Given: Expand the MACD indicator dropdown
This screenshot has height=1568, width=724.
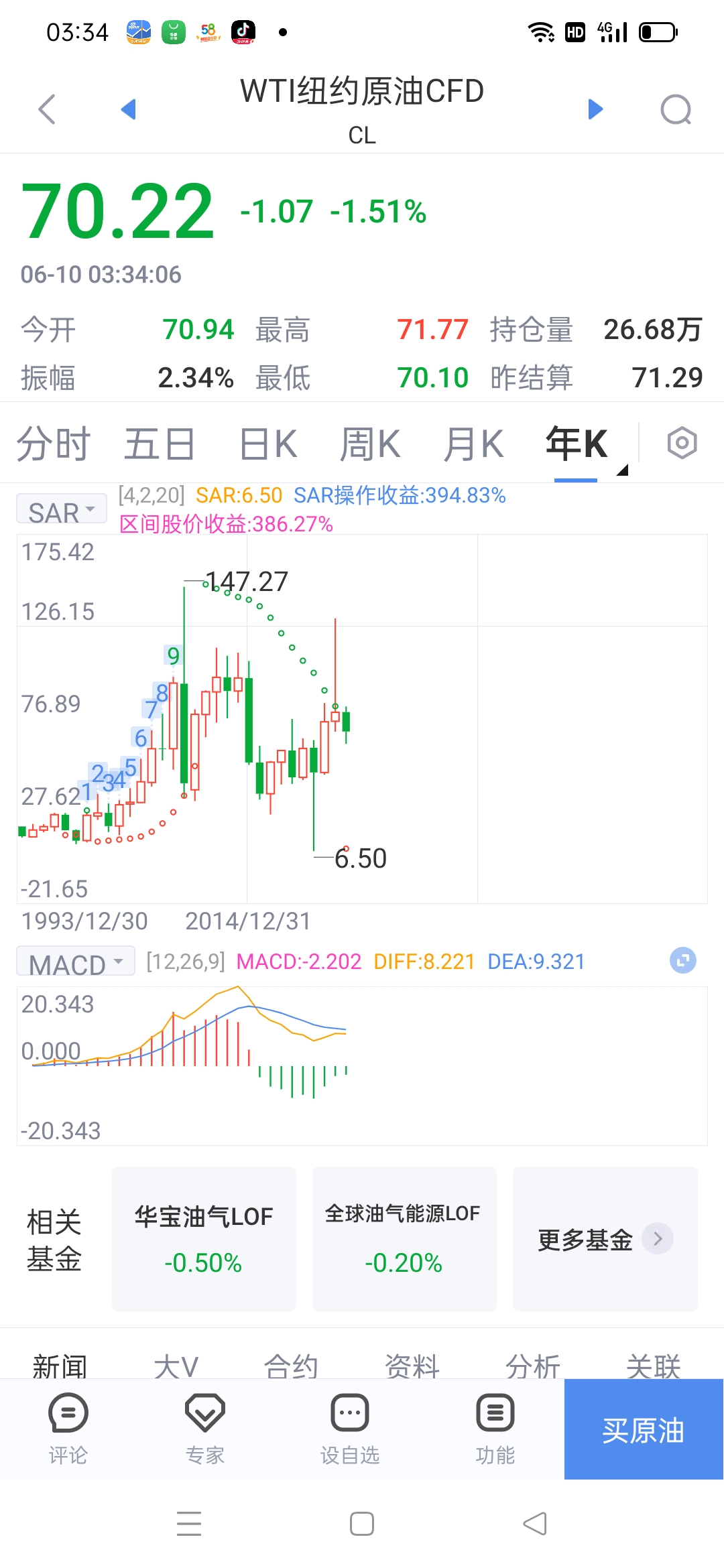Looking at the screenshot, I should pos(76,962).
